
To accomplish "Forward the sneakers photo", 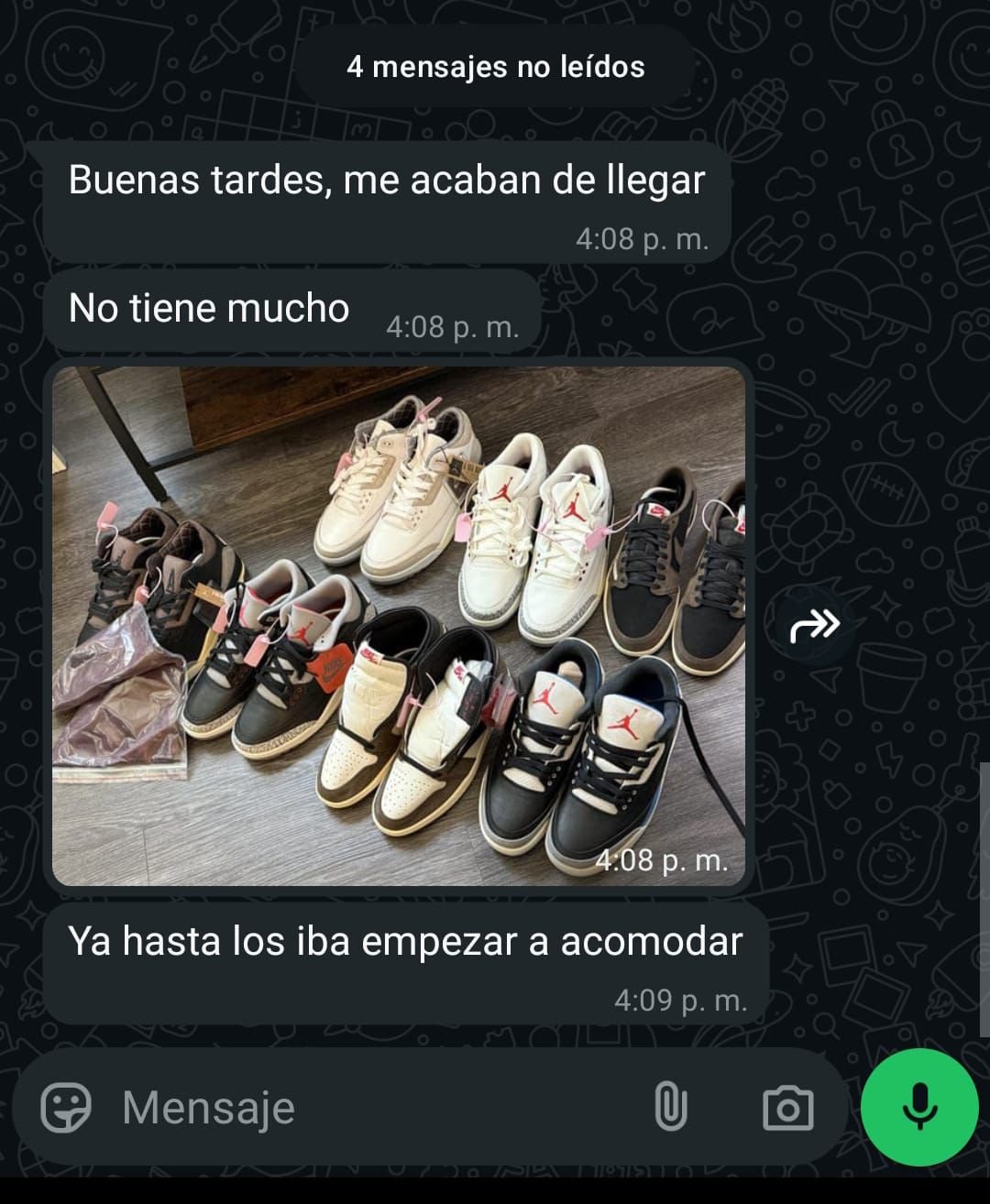I will point(814,626).
